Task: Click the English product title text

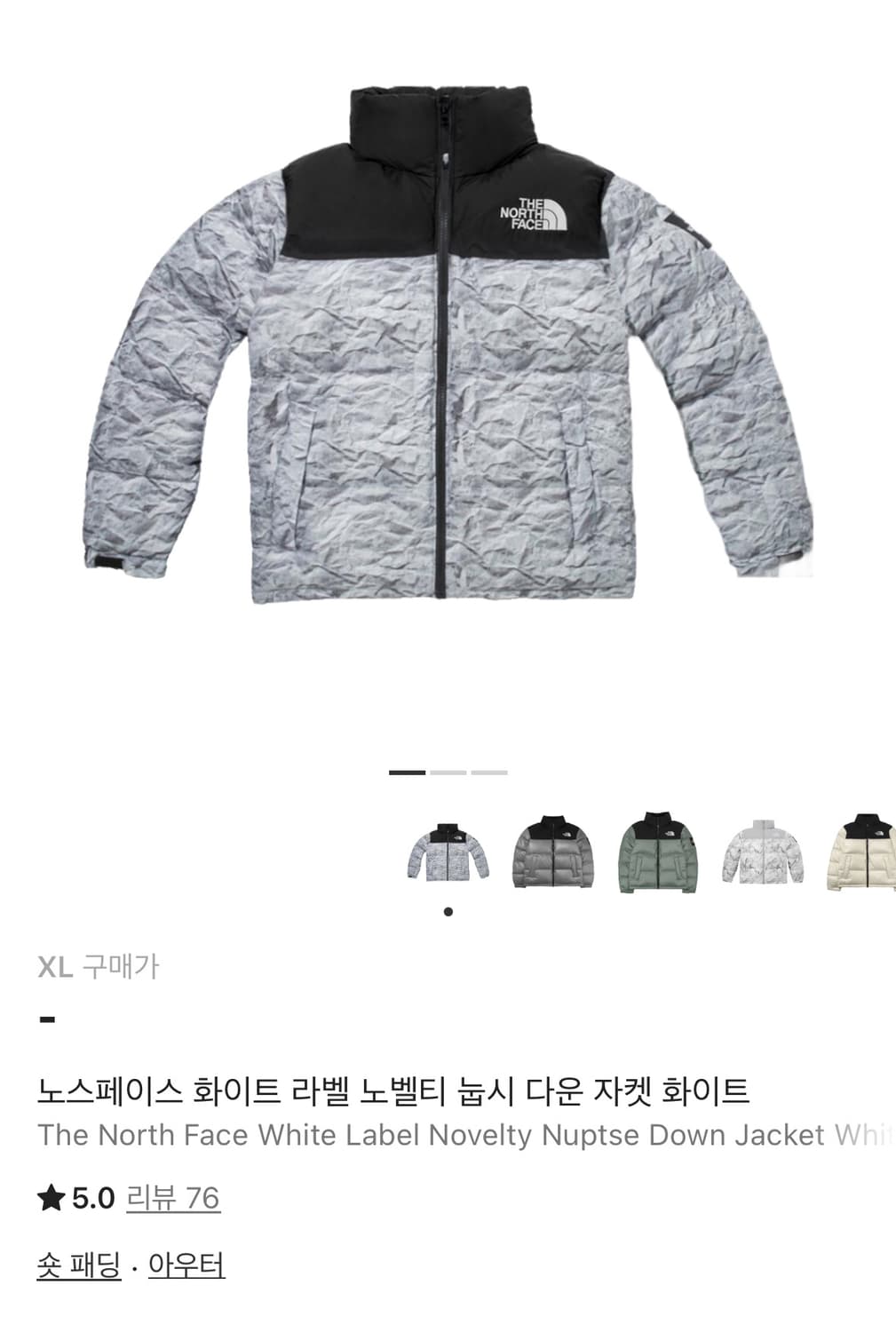Action: click(x=444, y=1135)
